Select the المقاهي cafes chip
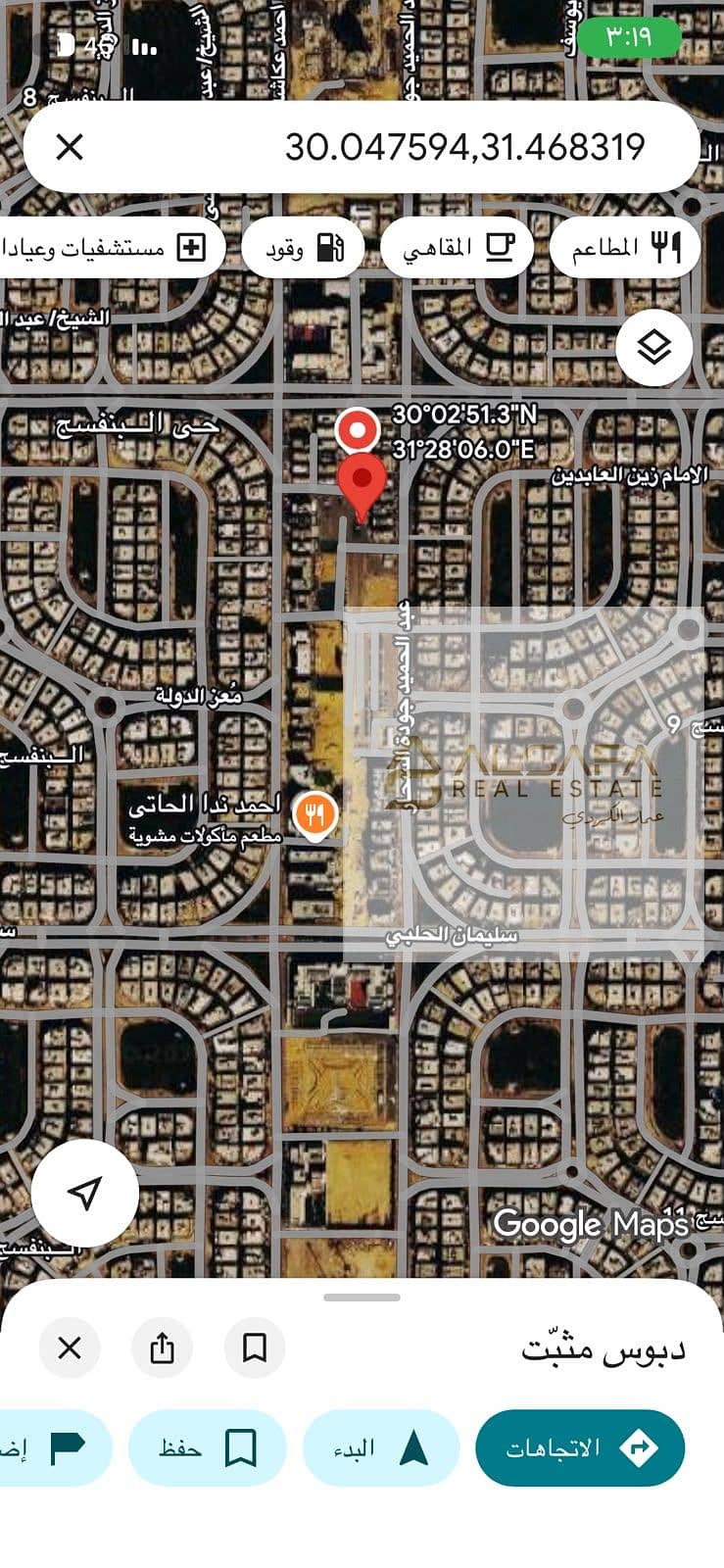Image resolution: width=724 pixels, height=1568 pixels. (x=457, y=248)
